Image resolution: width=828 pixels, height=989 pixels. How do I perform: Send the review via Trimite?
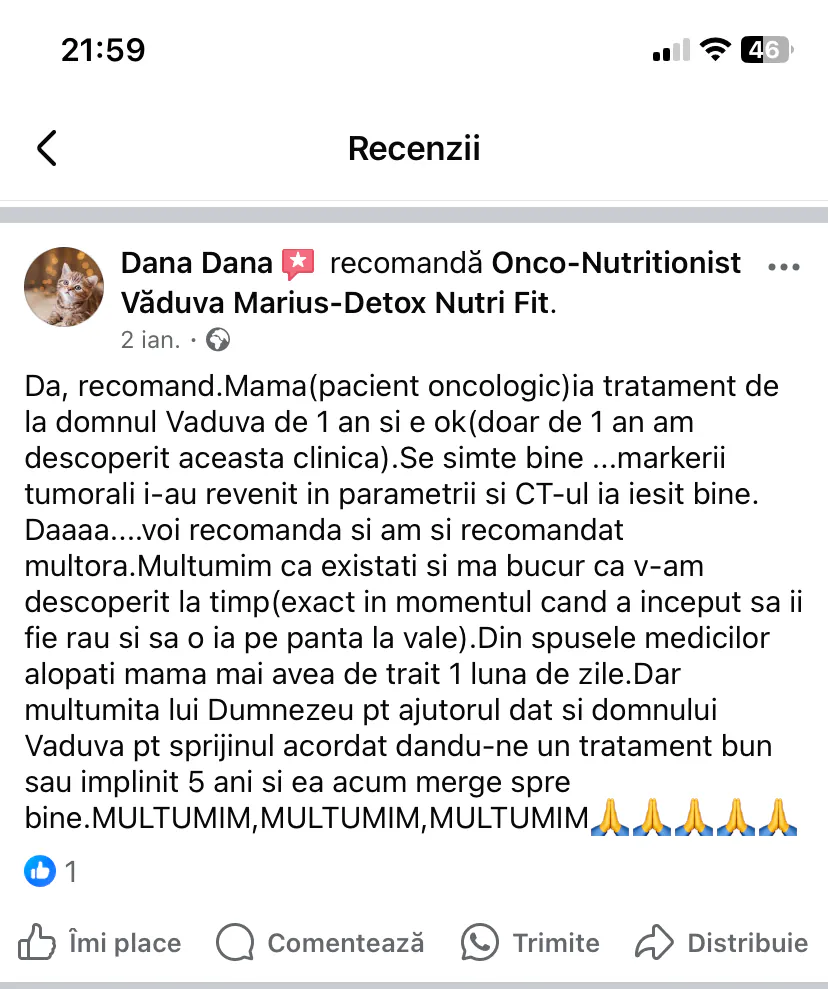tap(530, 942)
